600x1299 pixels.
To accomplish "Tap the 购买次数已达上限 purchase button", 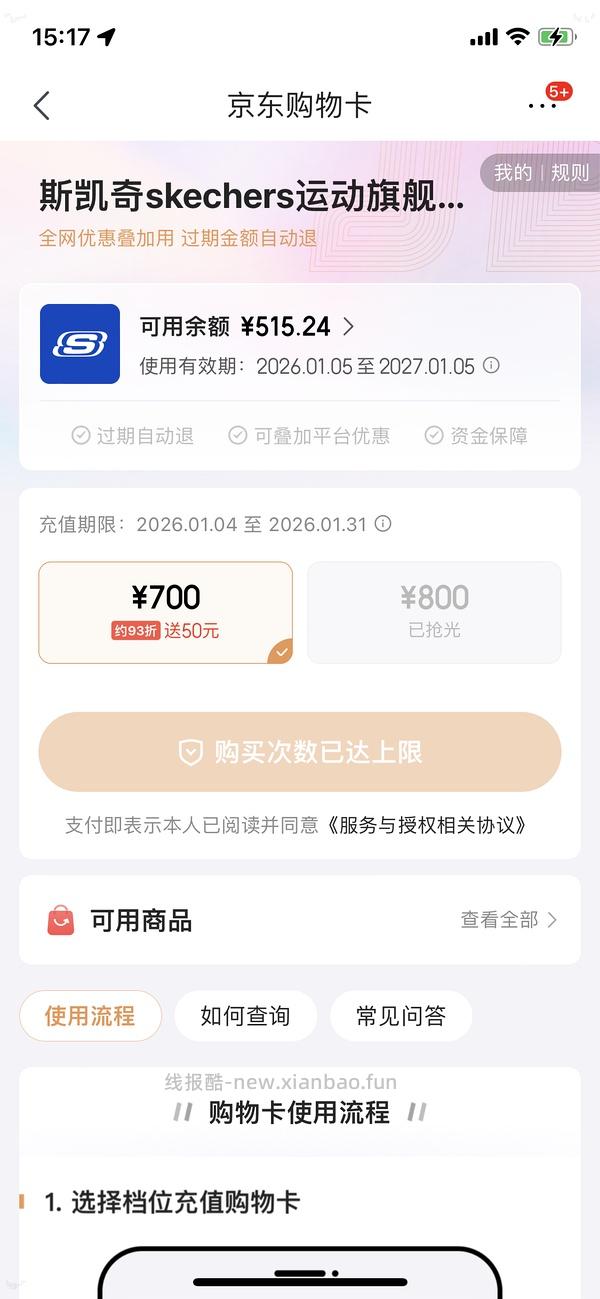I will [x=300, y=752].
